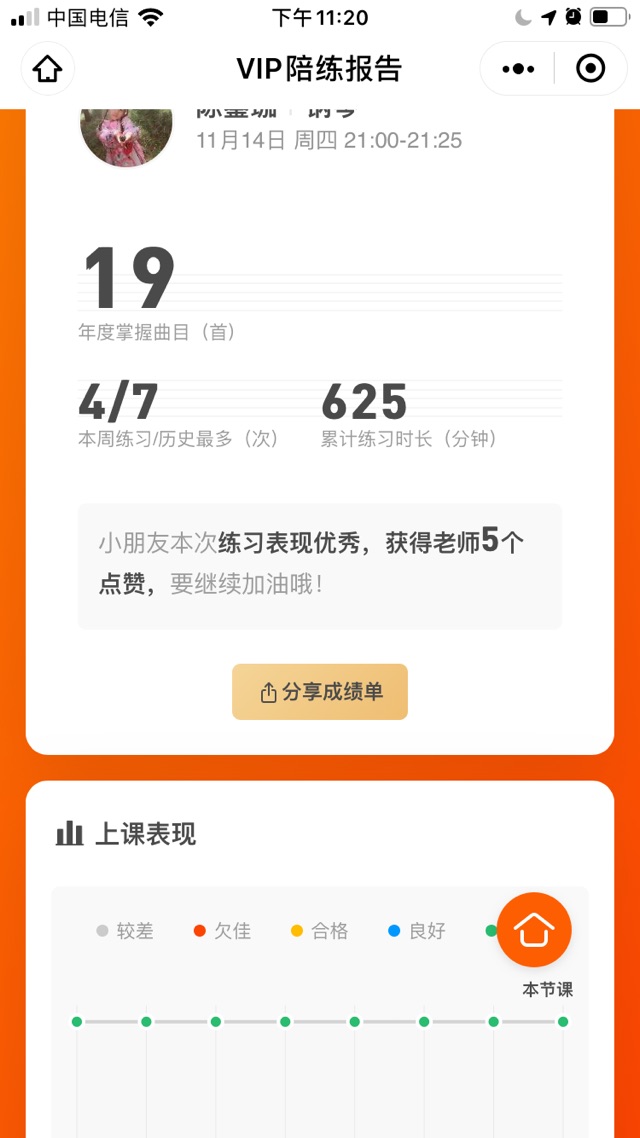Close the mini program with the circle button

[591, 69]
